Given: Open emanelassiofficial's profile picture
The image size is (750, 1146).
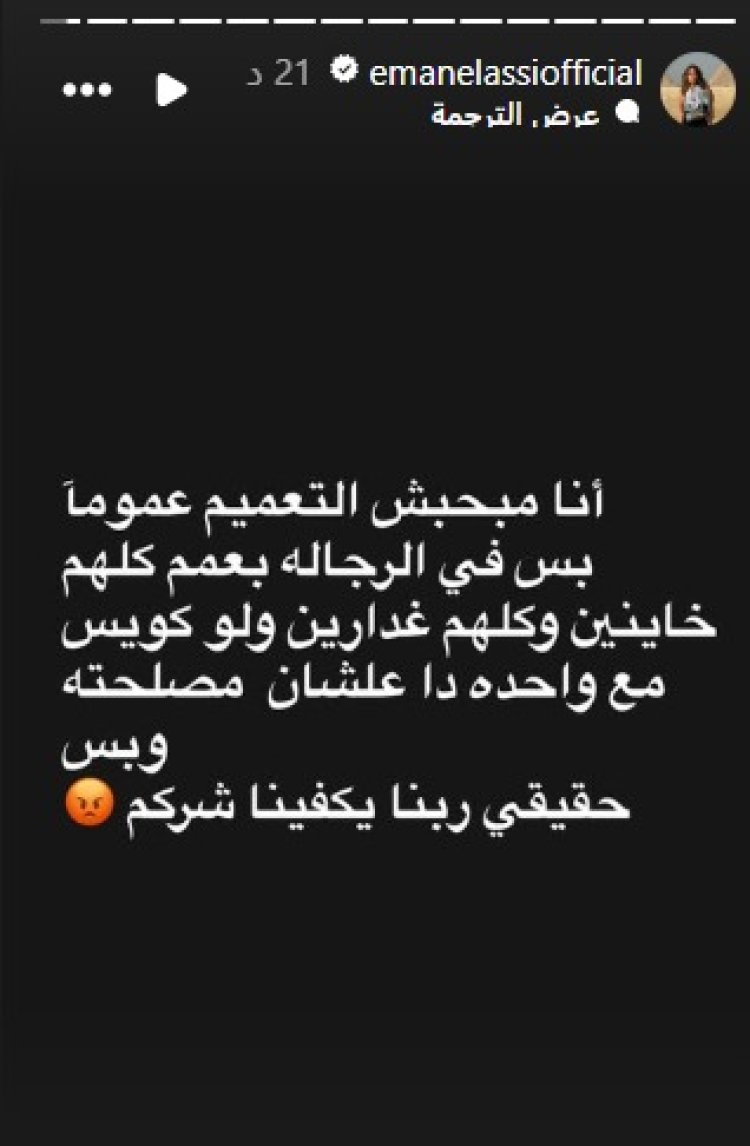Looking at the screenshot, I should pyautogui.click(x=698, y=90).
